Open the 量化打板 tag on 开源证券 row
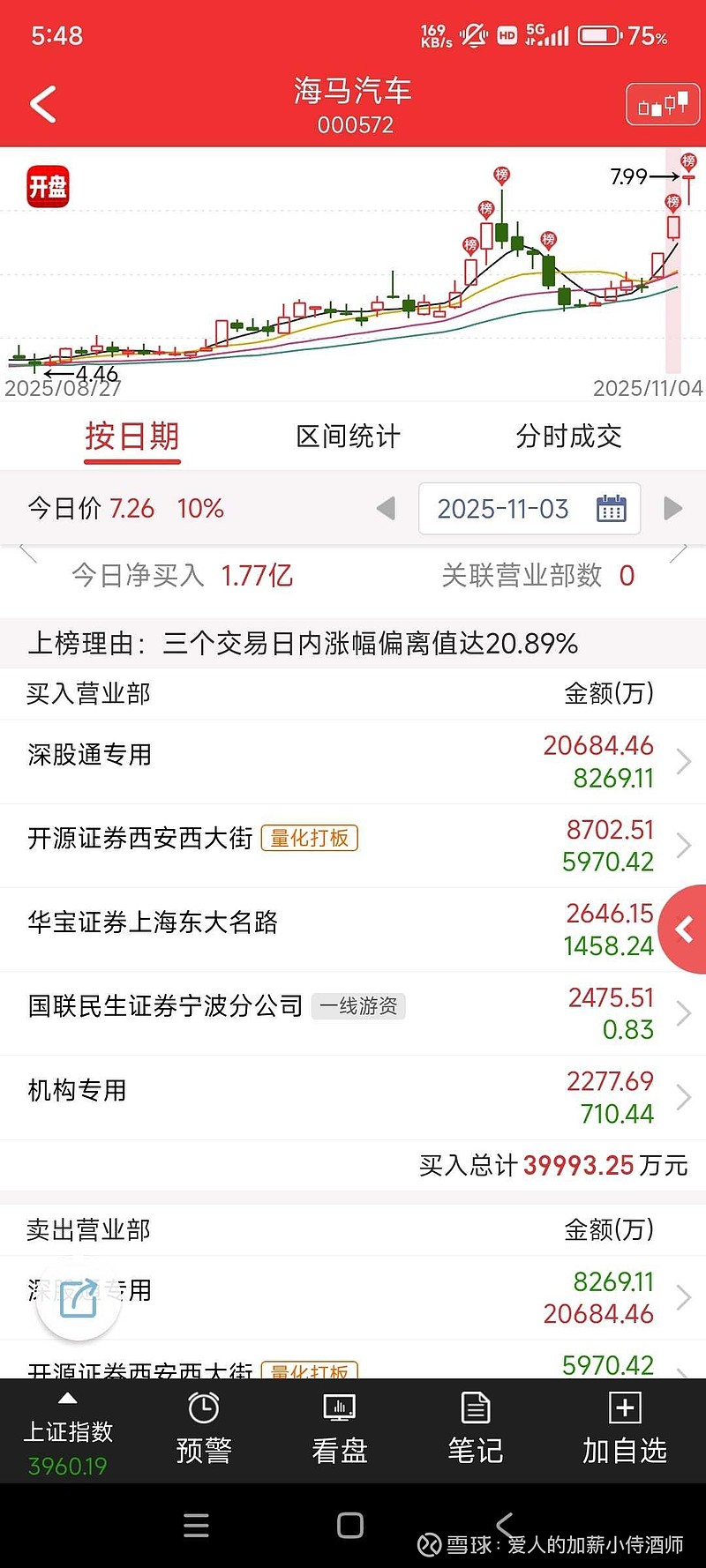 (309, 839)
